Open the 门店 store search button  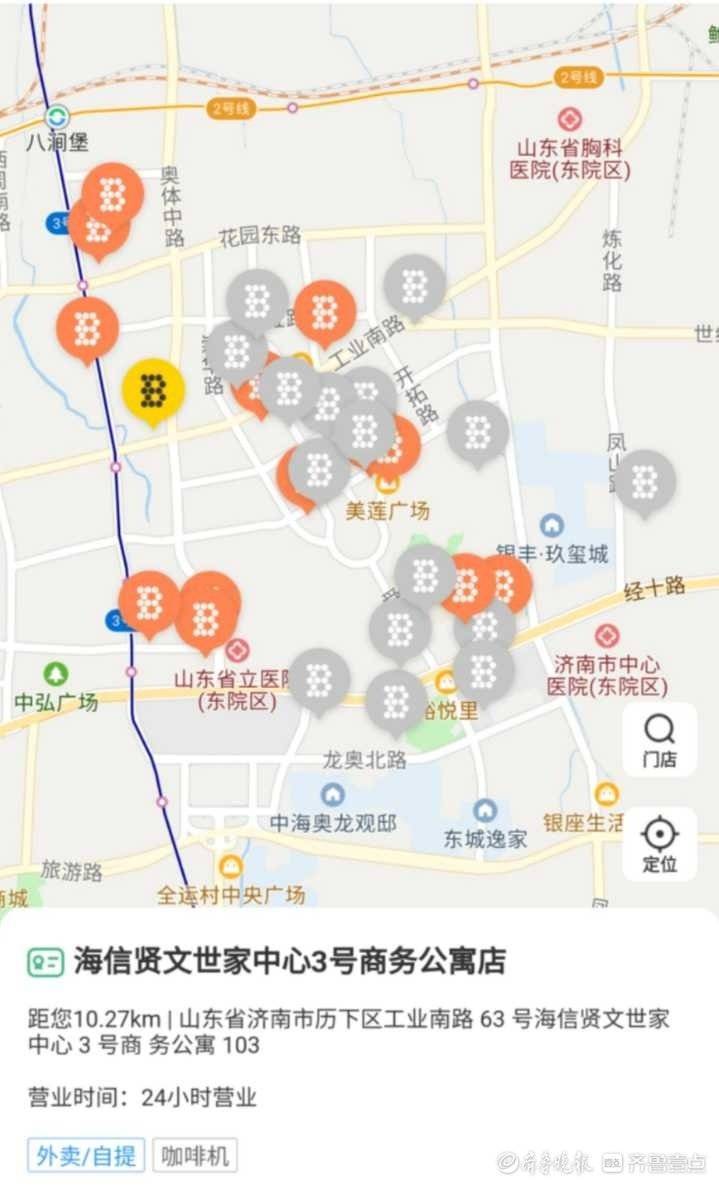click(x=659, y=740)
